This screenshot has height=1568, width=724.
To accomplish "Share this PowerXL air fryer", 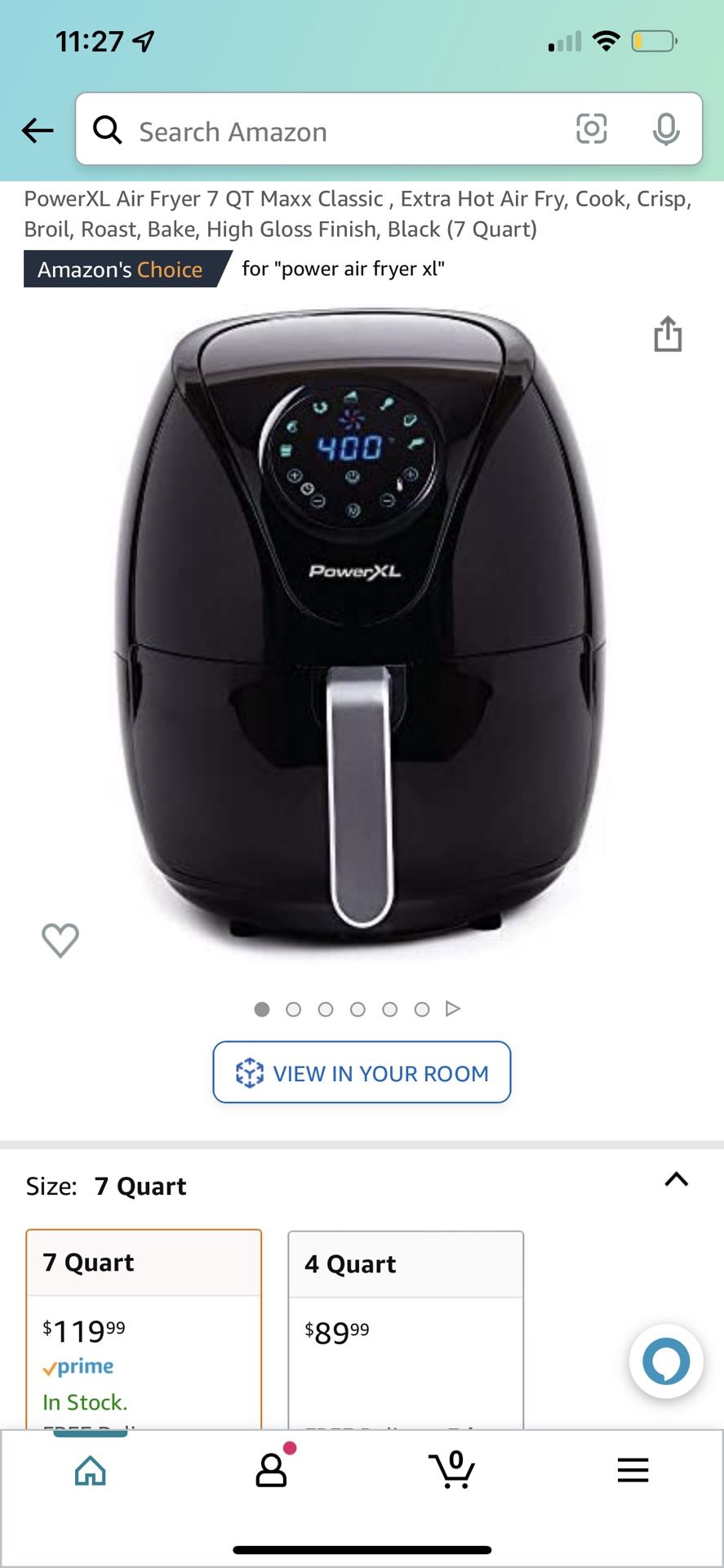I will [668, 334].
